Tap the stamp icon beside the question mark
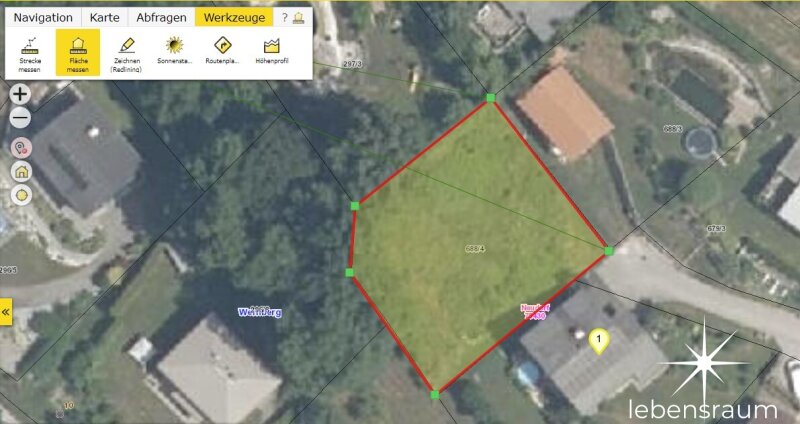Viewport: 800px width, 424px height. pos(299,17)
